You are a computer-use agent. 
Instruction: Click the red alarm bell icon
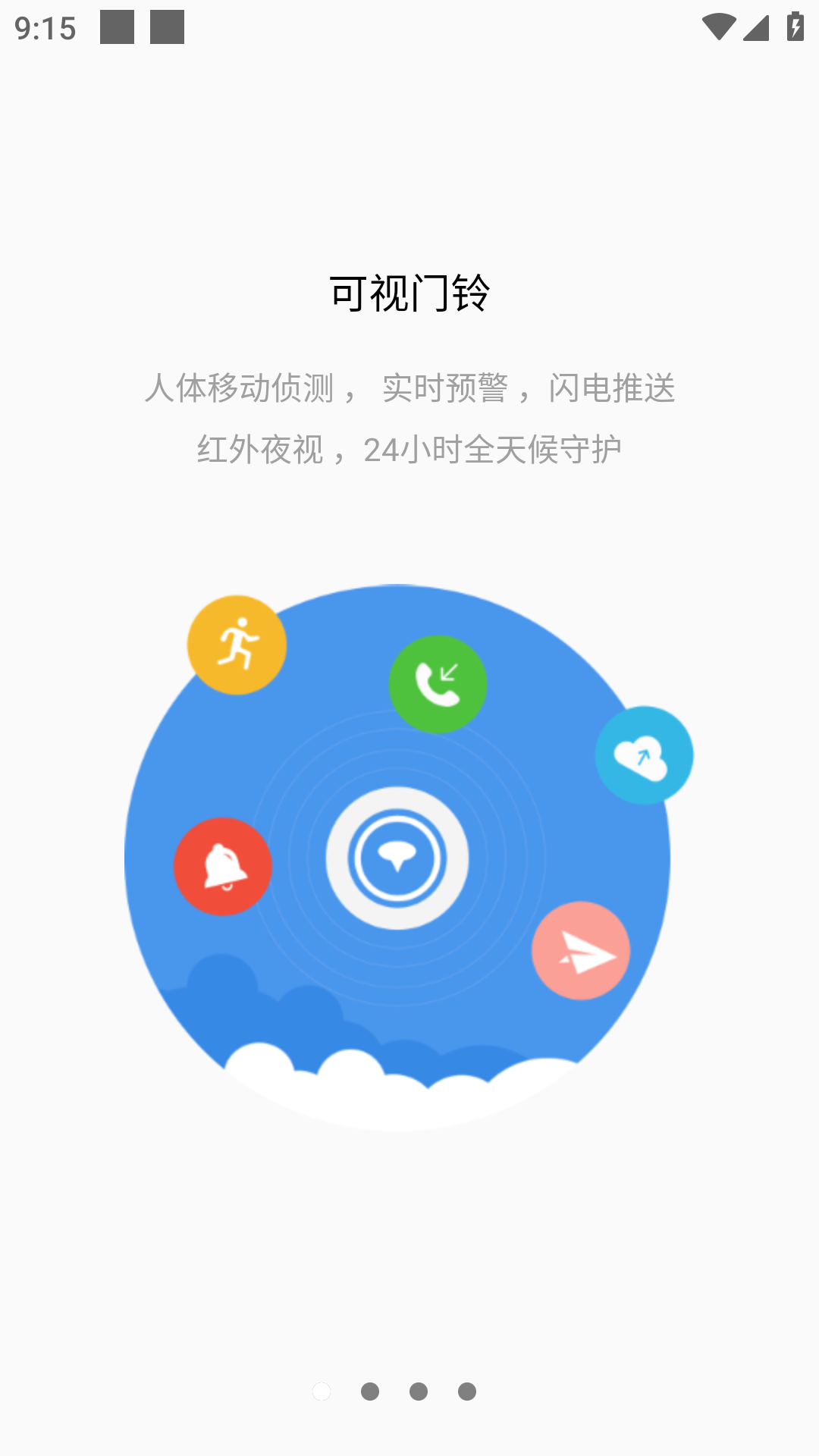coord(223,867)
